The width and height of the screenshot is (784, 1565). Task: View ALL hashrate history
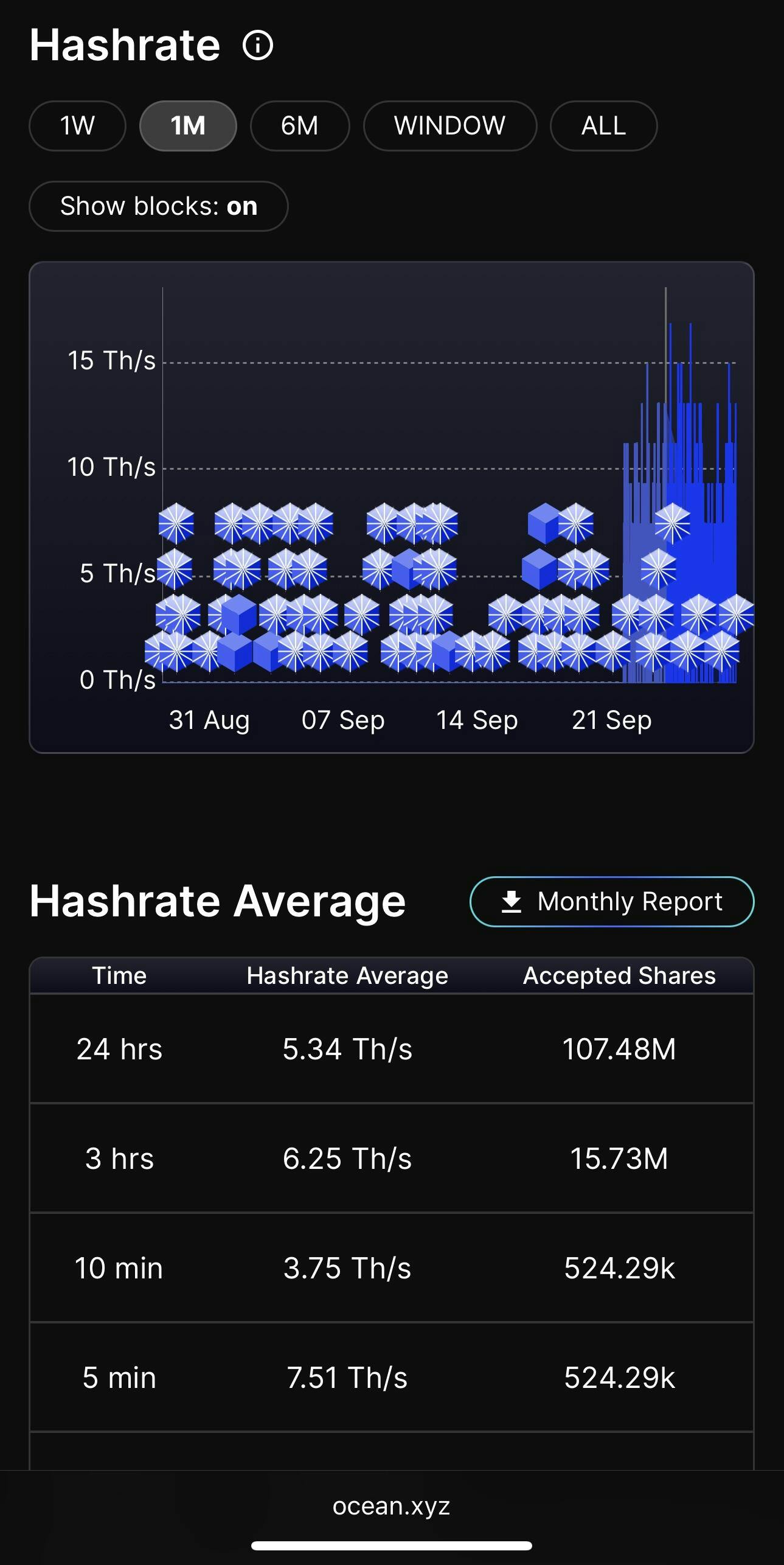point(603,126)
